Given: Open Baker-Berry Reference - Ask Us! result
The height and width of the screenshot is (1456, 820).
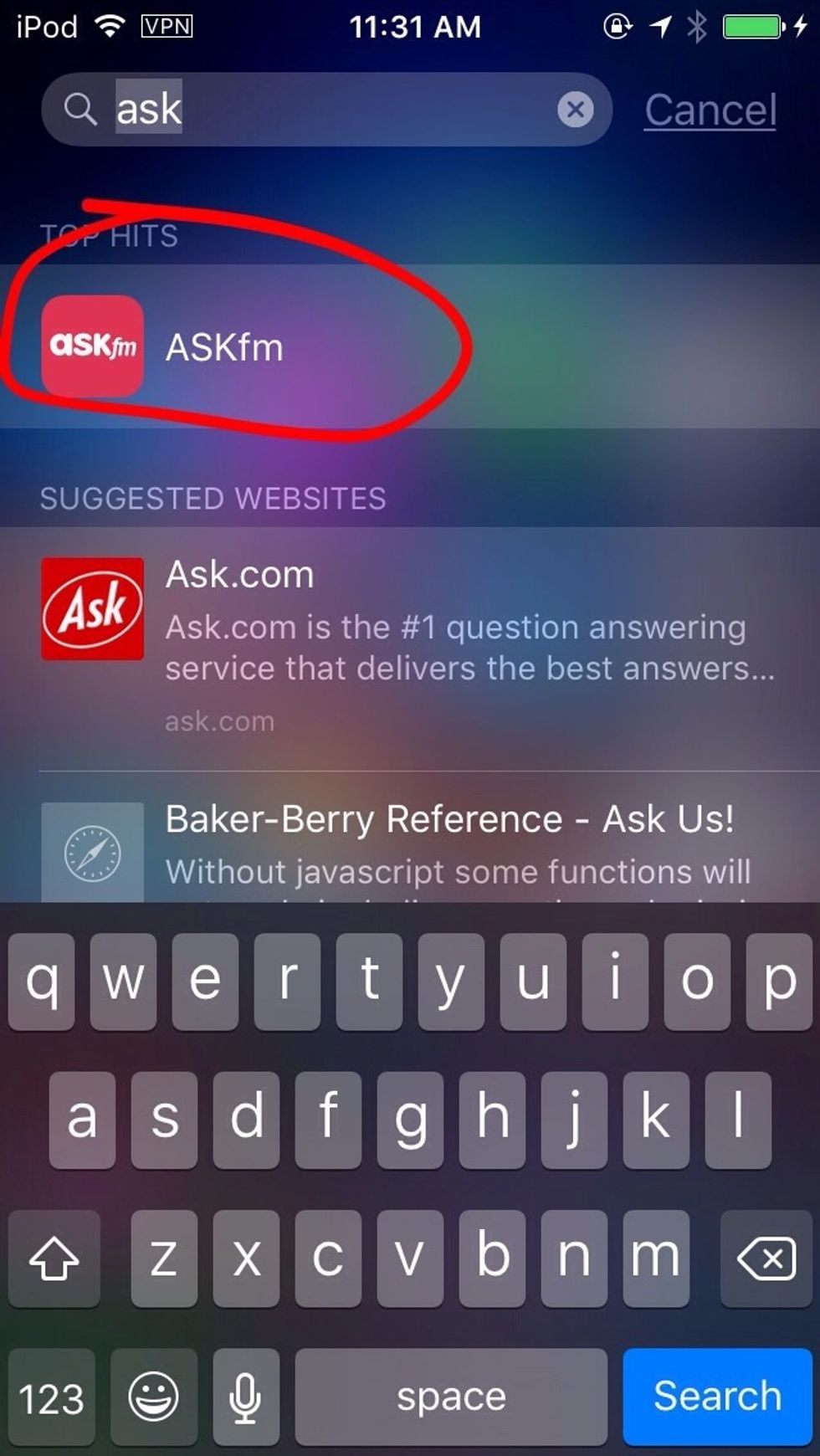Looking at the screenshot, I should (x=410, y=838).
